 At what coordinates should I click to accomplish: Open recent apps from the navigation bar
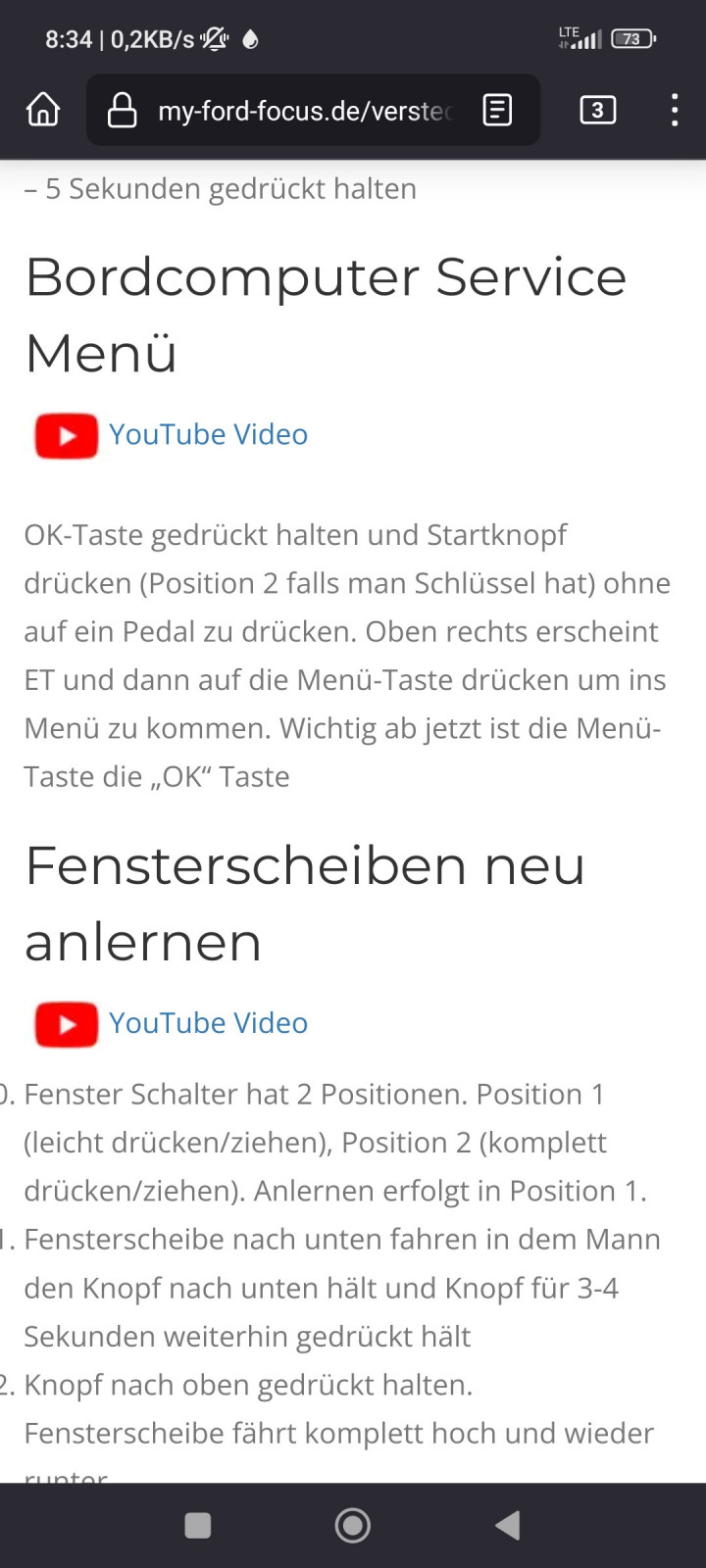198,1525
